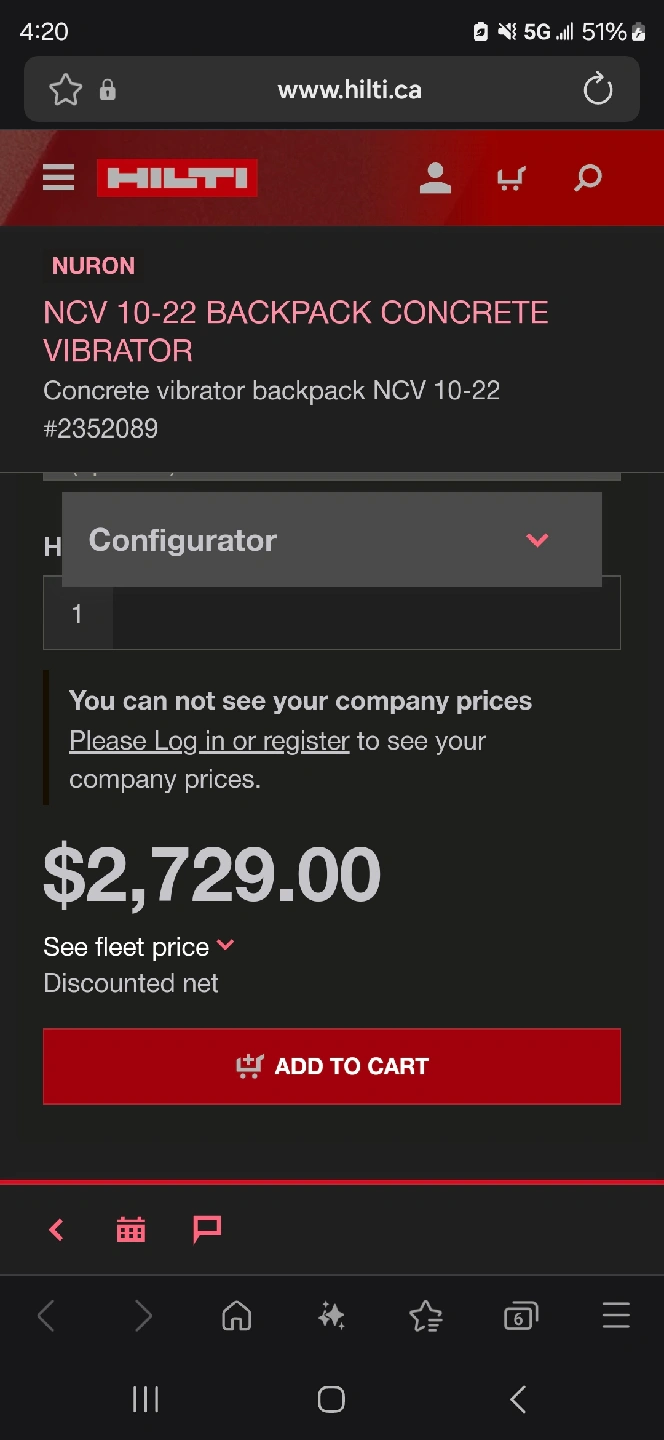
Task: Bookmark page with address bar star
Action: pyautogui.click(x=66, y=90)
